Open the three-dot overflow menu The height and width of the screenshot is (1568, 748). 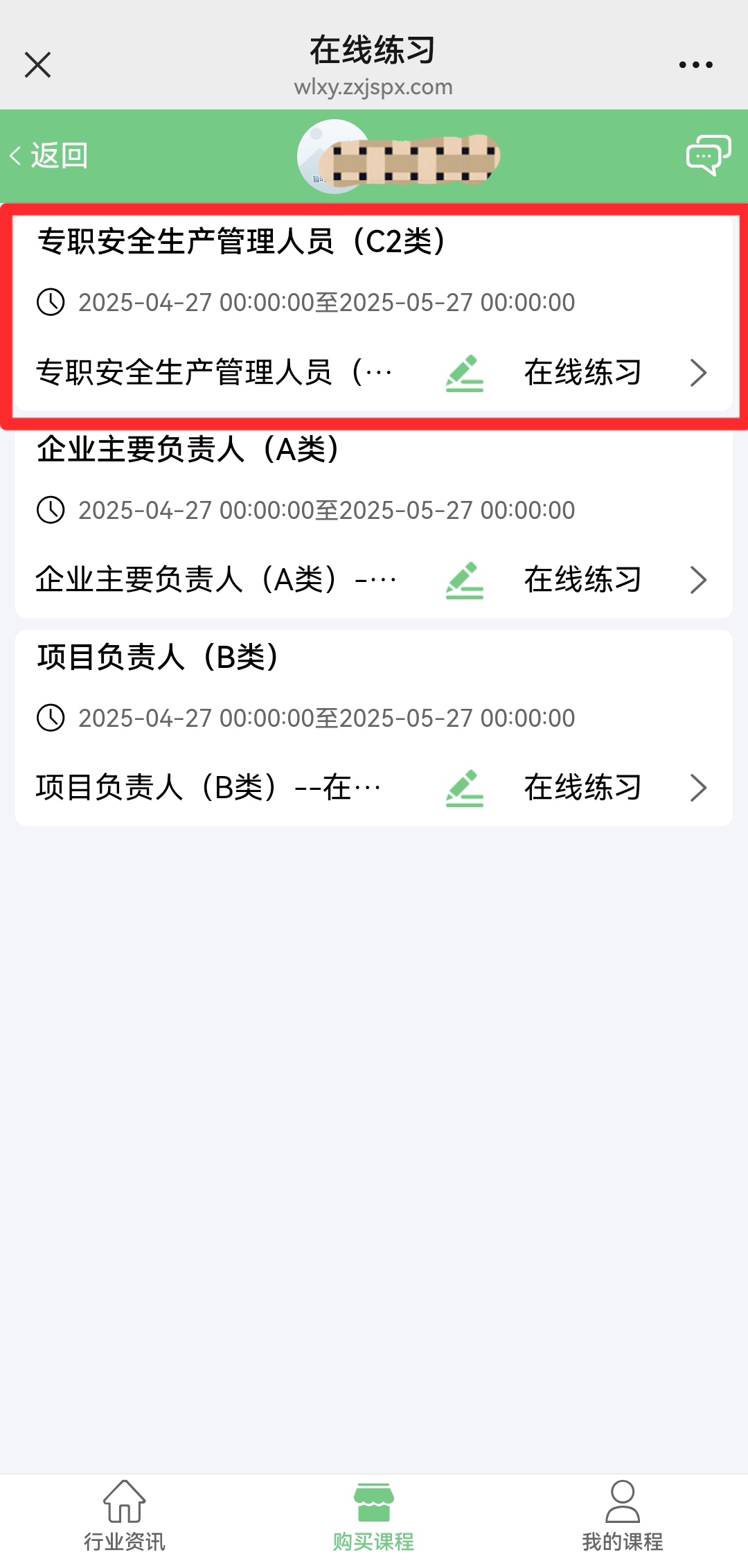(x=695, y=64)
